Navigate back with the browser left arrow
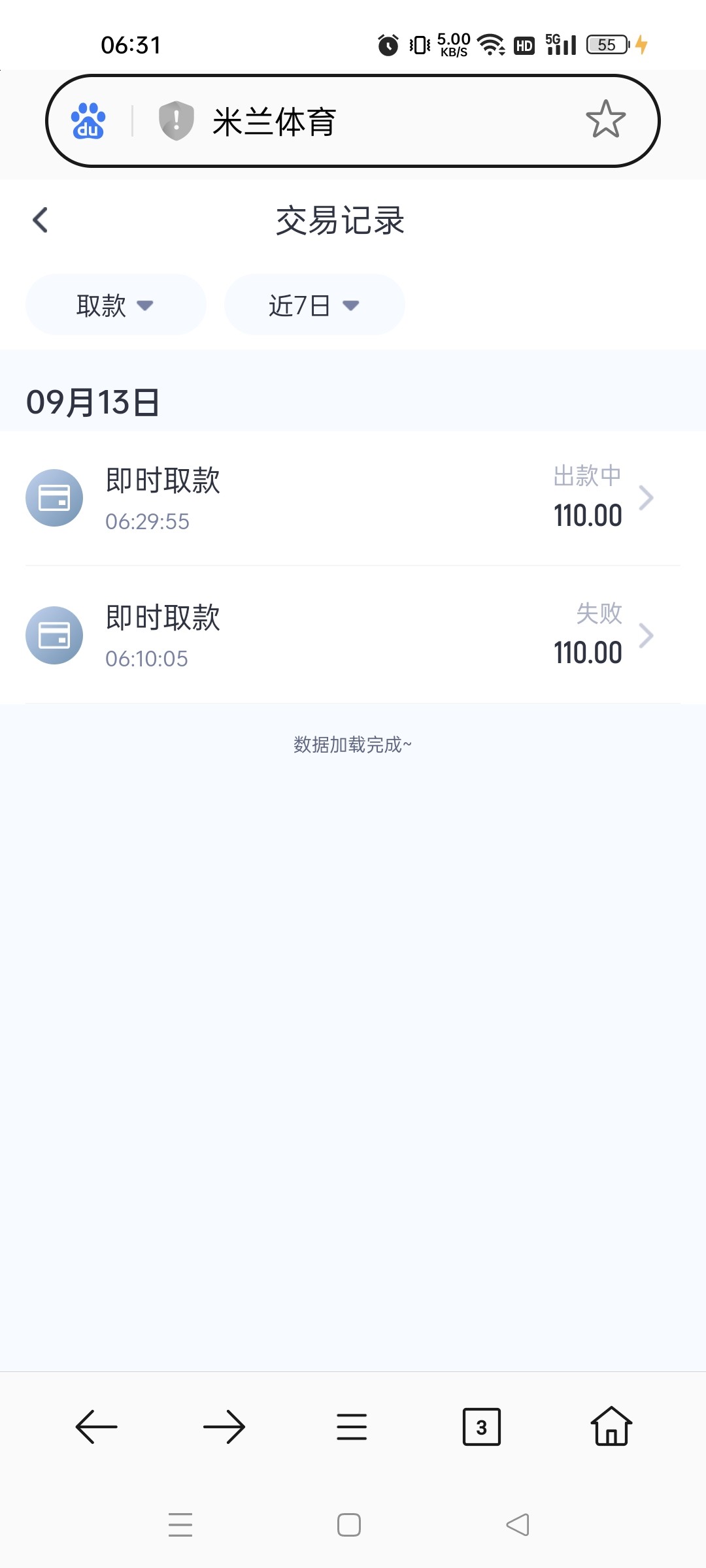 (96, 1427)
